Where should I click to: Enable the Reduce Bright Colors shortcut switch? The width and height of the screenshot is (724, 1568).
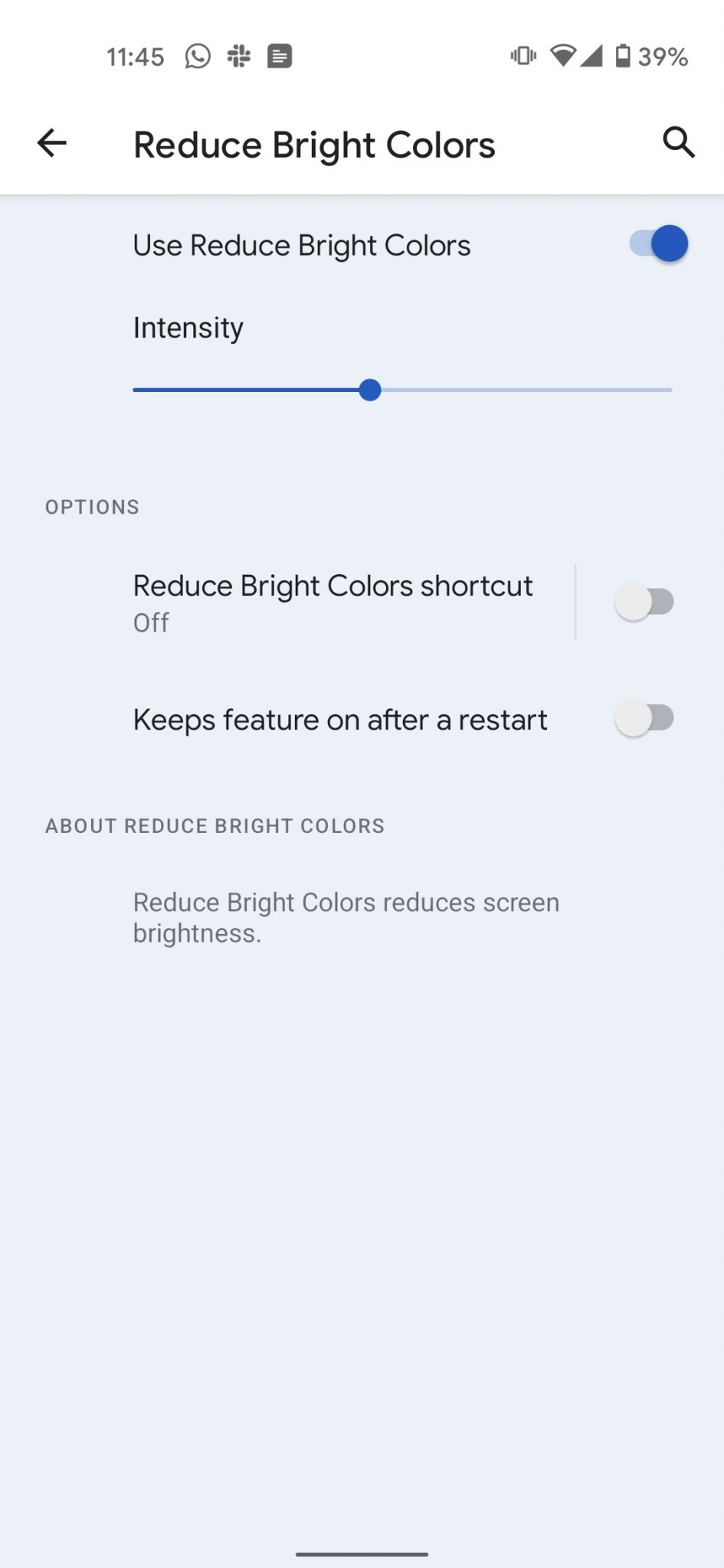point(644,603)
